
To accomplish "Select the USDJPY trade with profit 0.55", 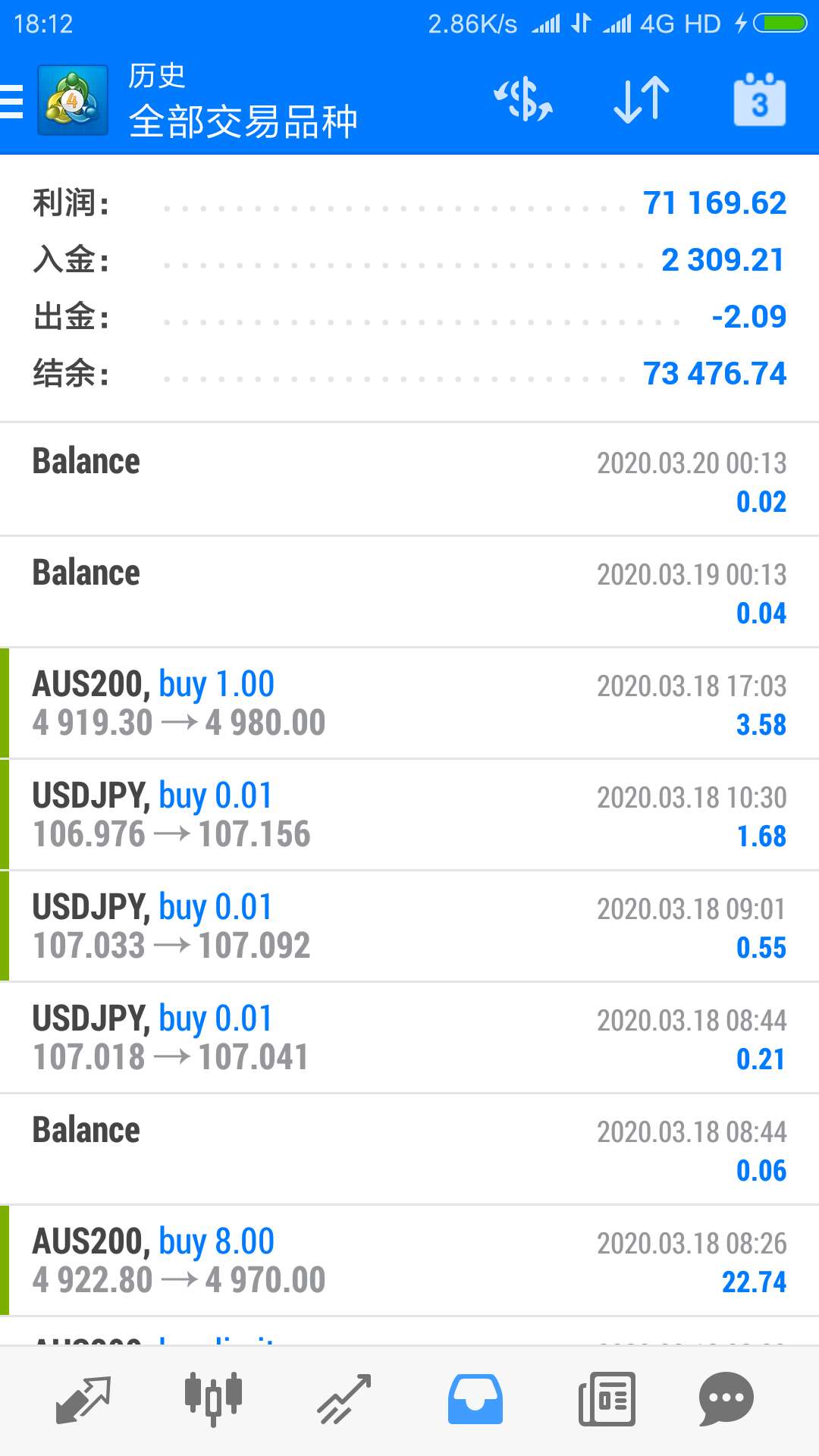I will coord(409,927).
